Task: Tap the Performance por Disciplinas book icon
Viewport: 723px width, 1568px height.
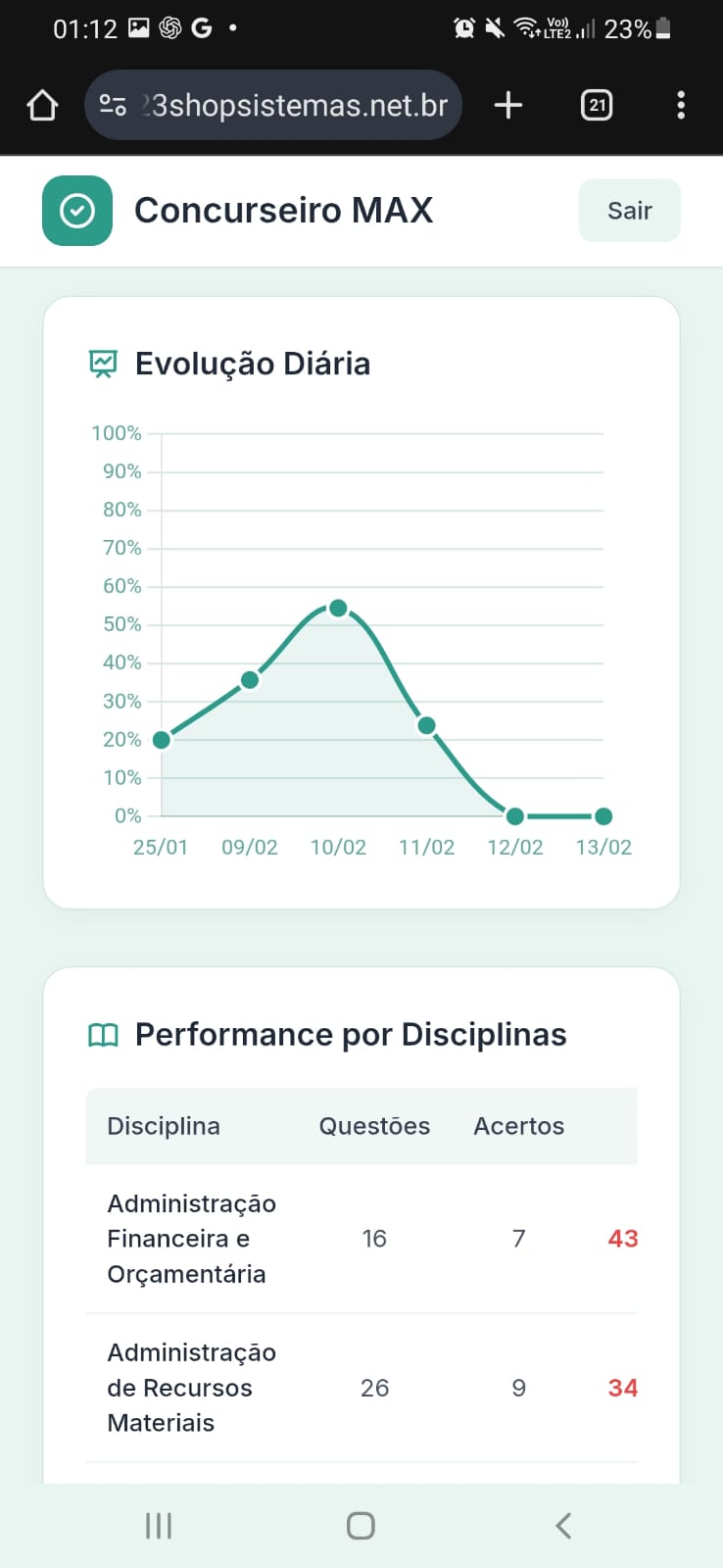Action: pyautogui.click(x=103, y=1034)
